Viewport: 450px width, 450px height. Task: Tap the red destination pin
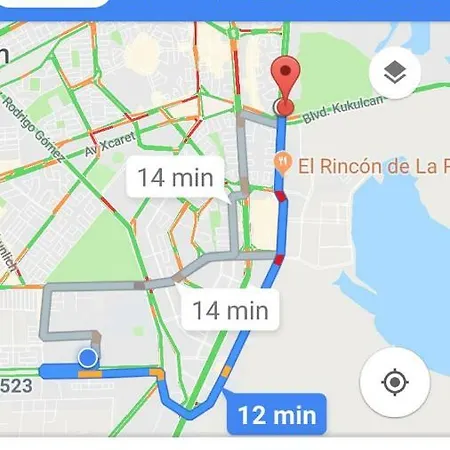click(286, 85)
